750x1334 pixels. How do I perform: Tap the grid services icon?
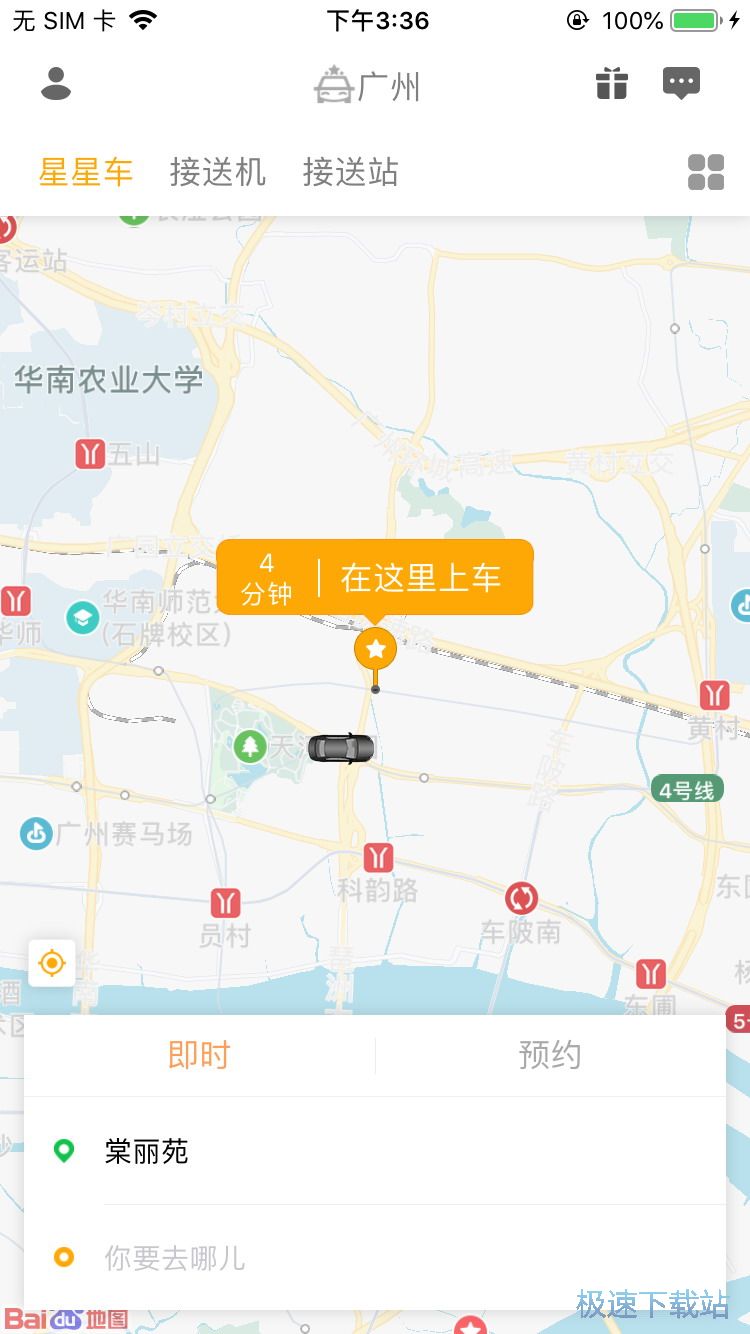[707, 172]
